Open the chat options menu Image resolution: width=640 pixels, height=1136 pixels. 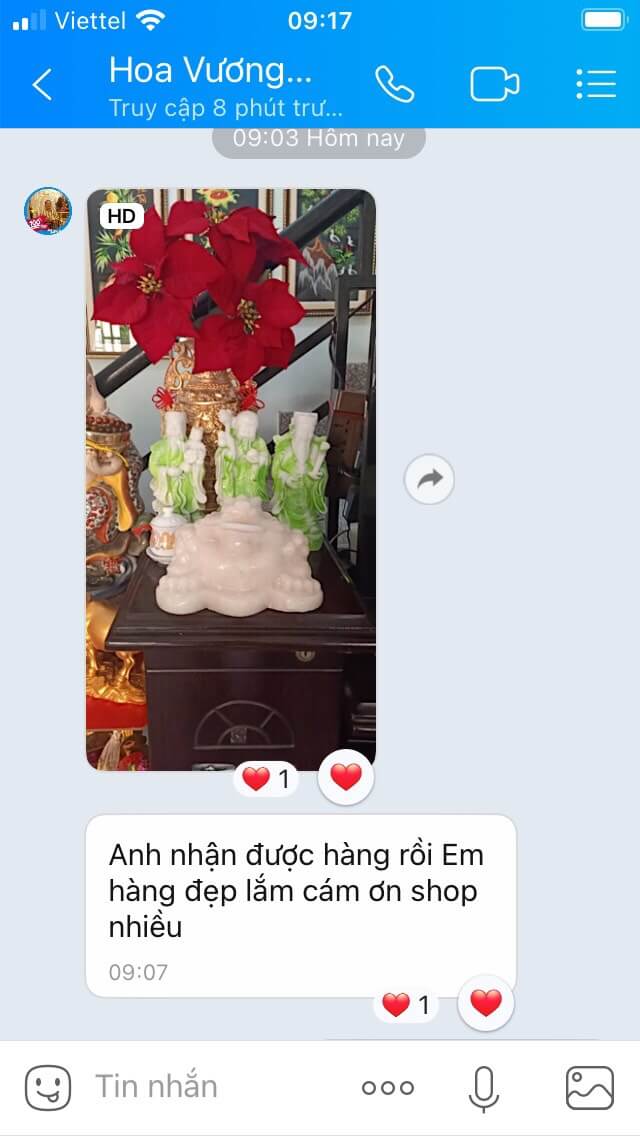(x=596, y=84)
